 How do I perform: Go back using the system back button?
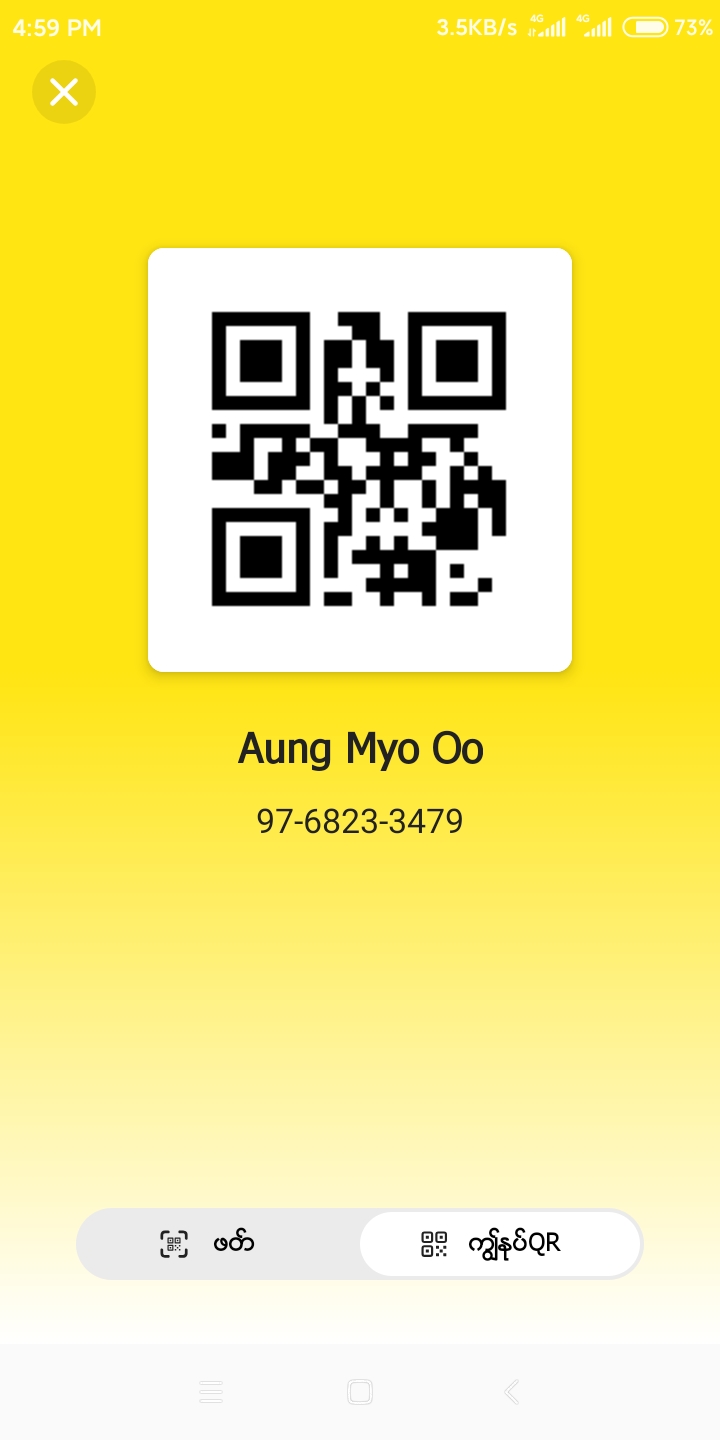[x=511, y=1392]
